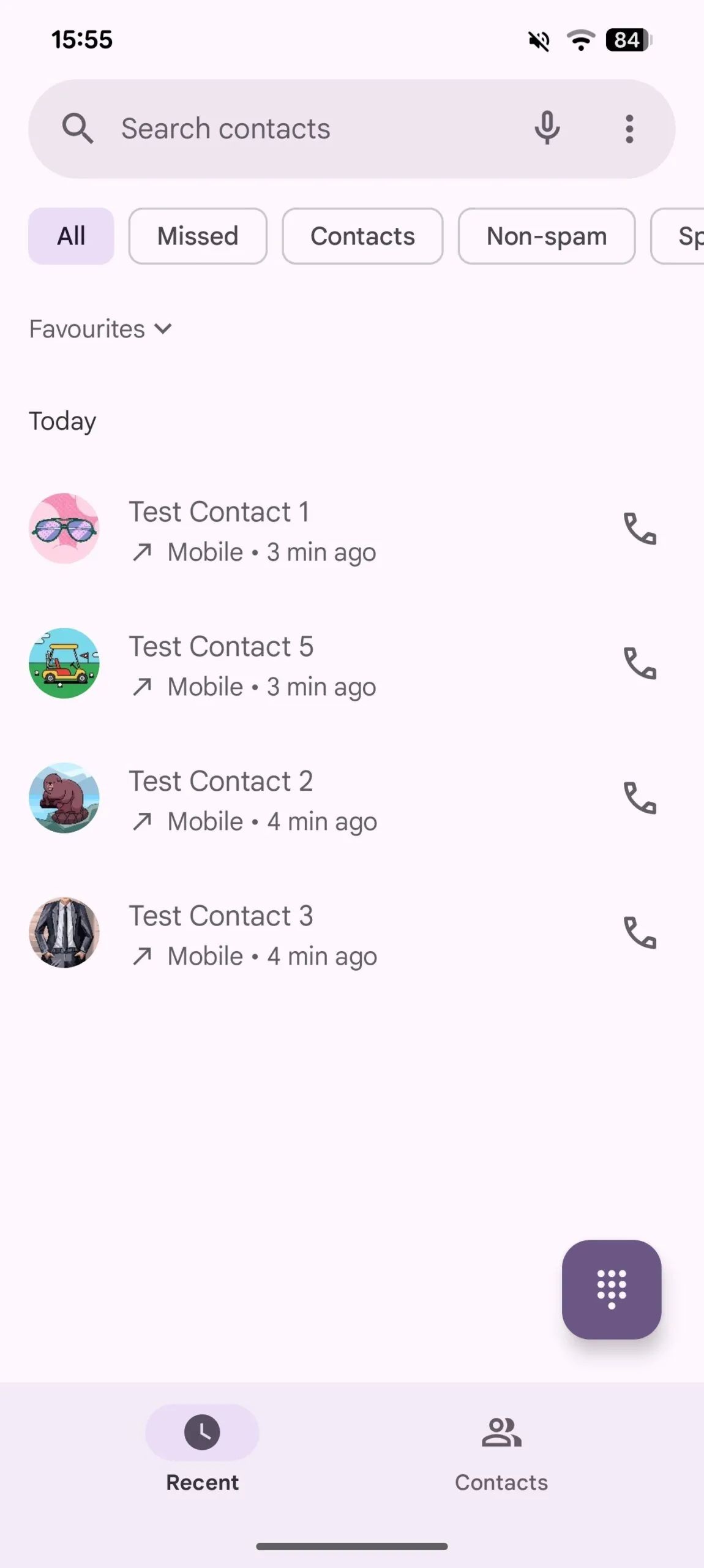704x1568 pixels.
Task: Select the Recent tab
Action: point(202,1464)
